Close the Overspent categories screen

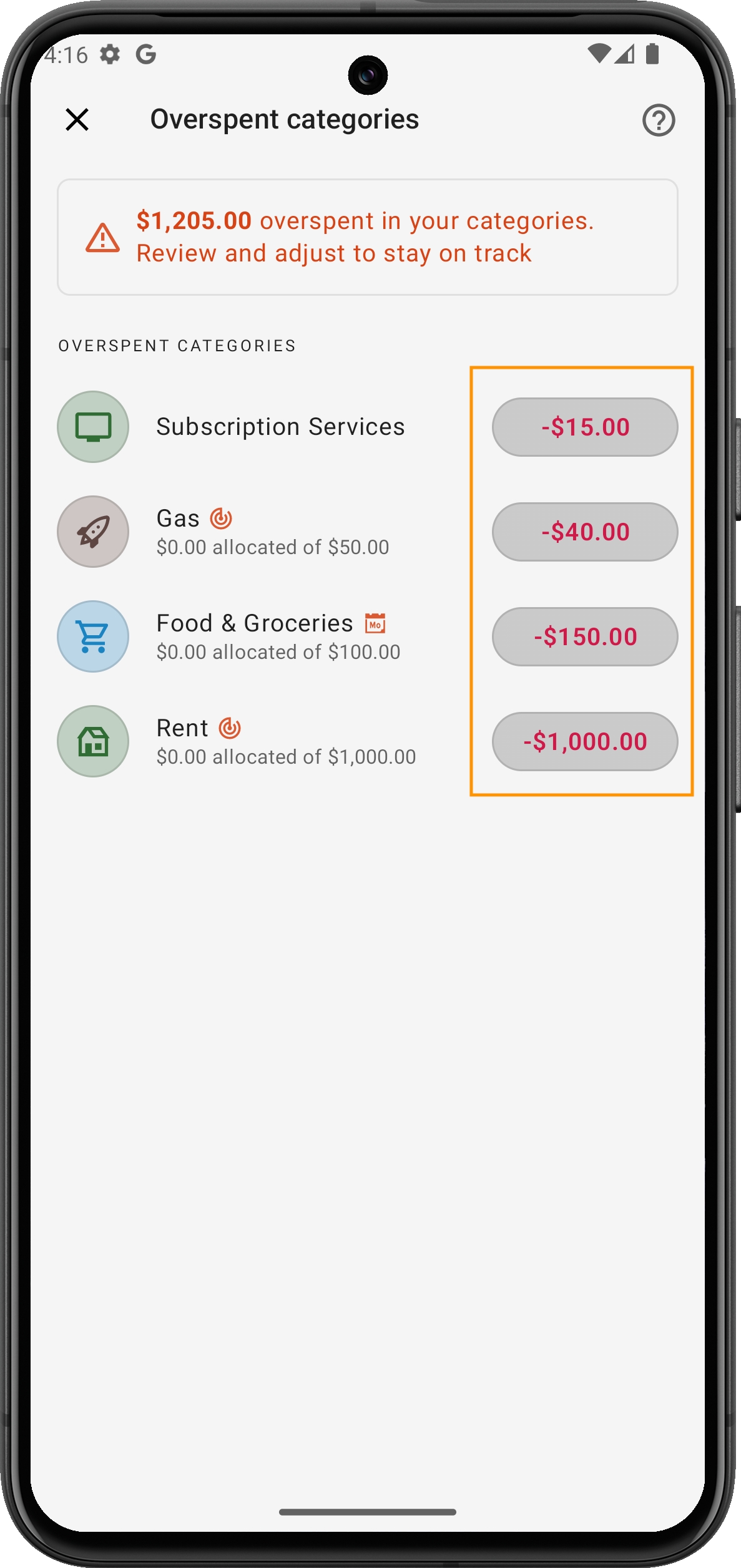tap(77, 119)
